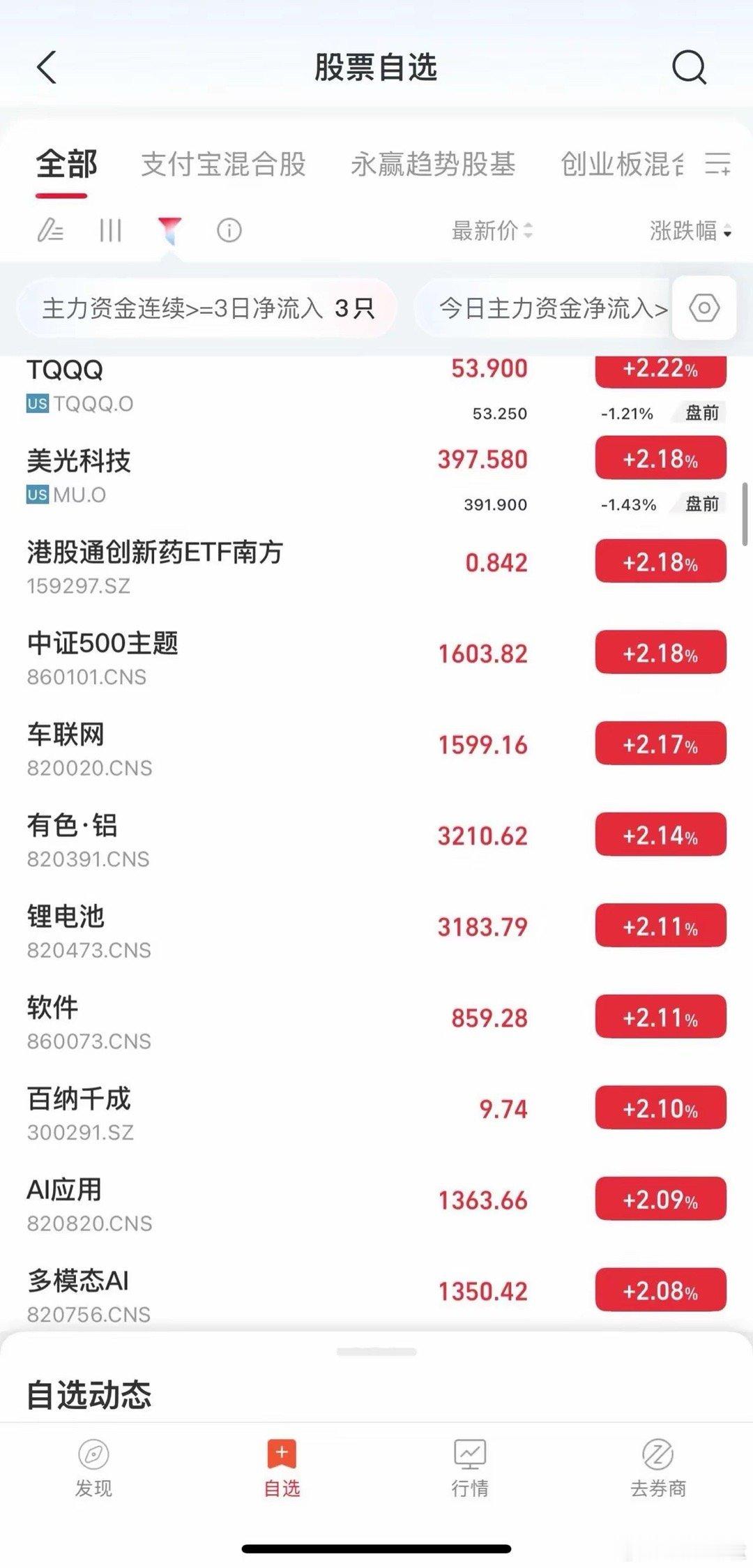Image resolution: width=753 pixels, height=1568 pixels.
Task: Open the search magnifier icon
Action: click(x=689, y=68)
